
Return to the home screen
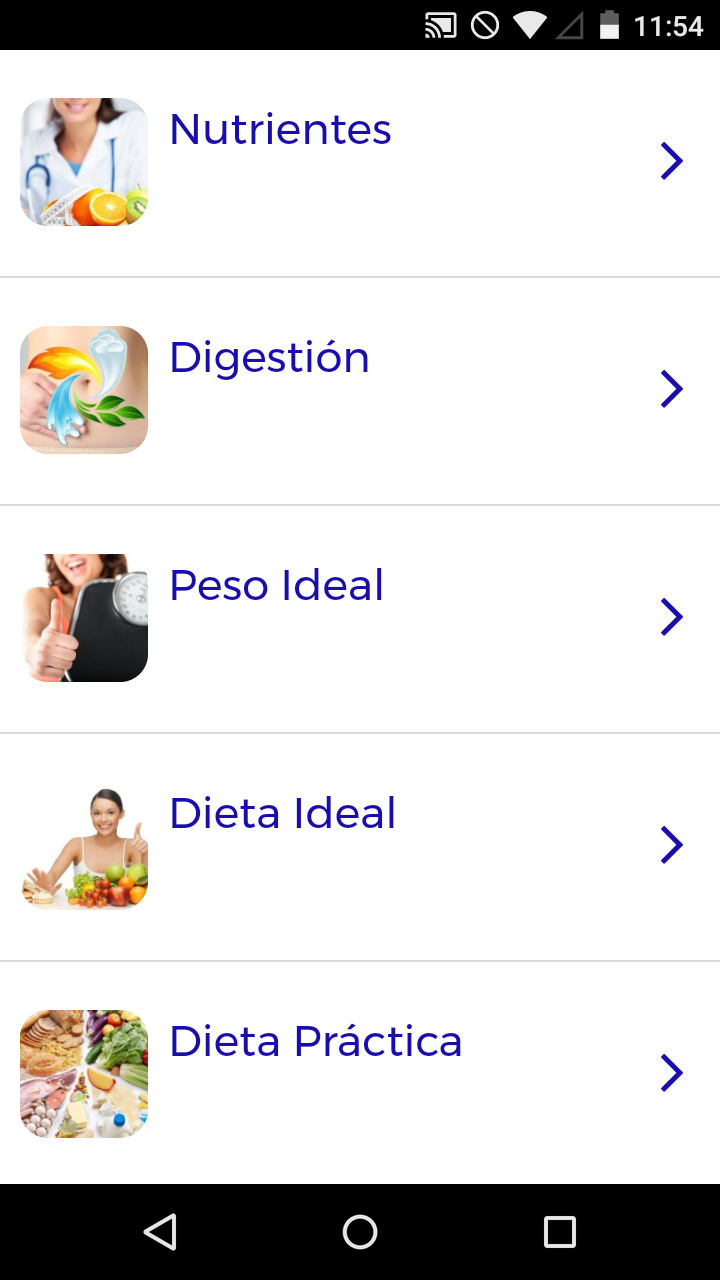point(360,1232)
